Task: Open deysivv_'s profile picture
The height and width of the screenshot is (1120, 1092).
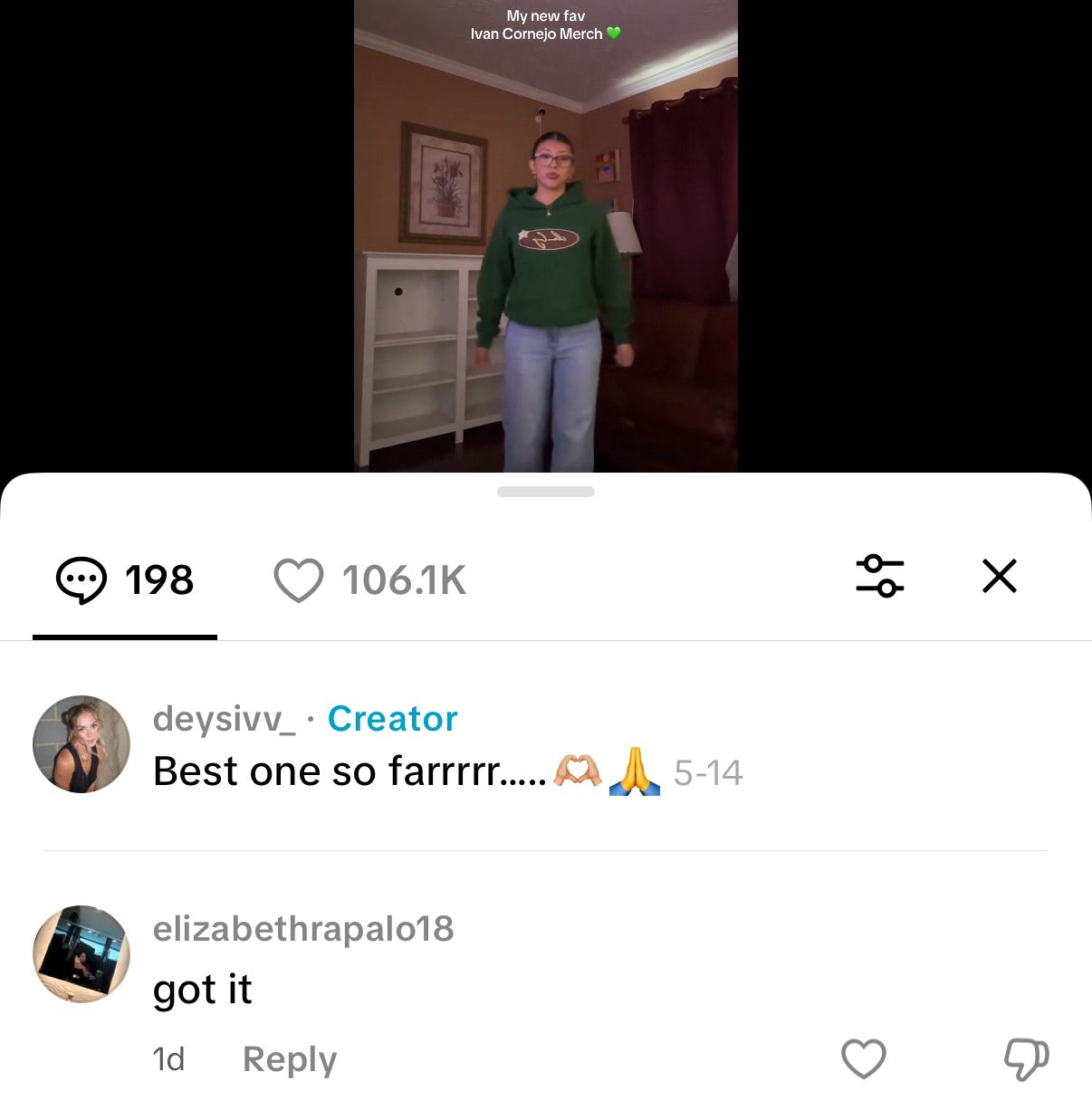Action: [x=81, y=744]
